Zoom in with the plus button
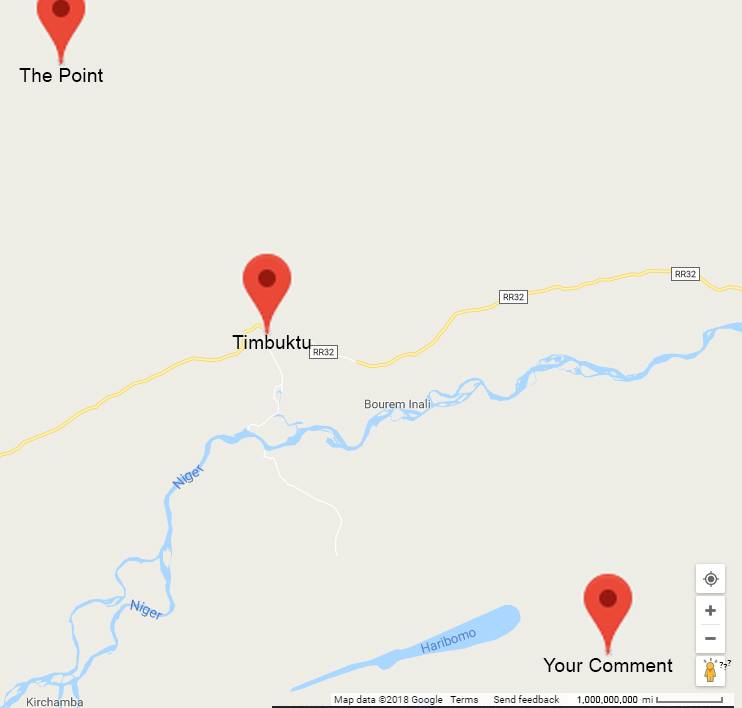Image resolution: width=742 pixels, height=708 pixels. (710, 610)
